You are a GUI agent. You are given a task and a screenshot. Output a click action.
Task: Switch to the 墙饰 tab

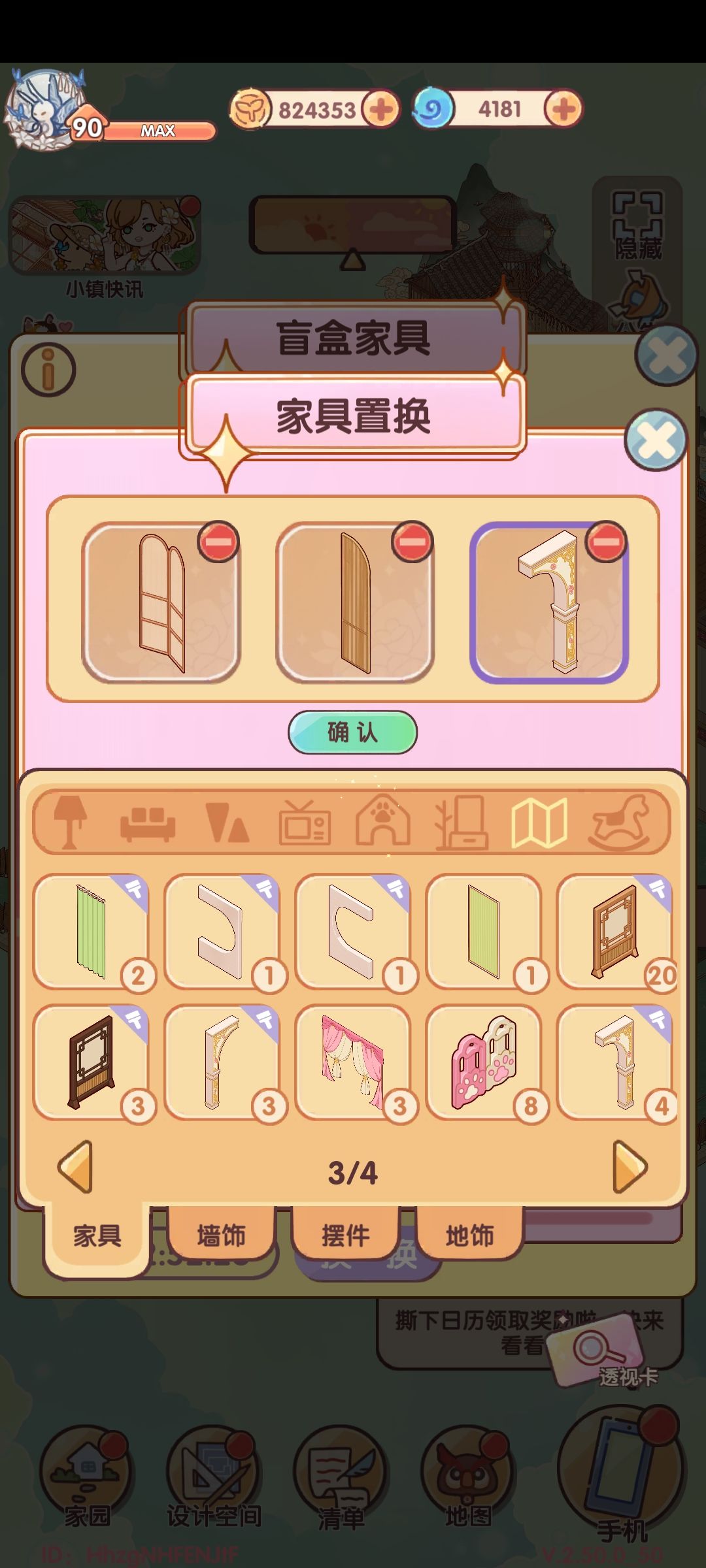[x=221, y=1235]
